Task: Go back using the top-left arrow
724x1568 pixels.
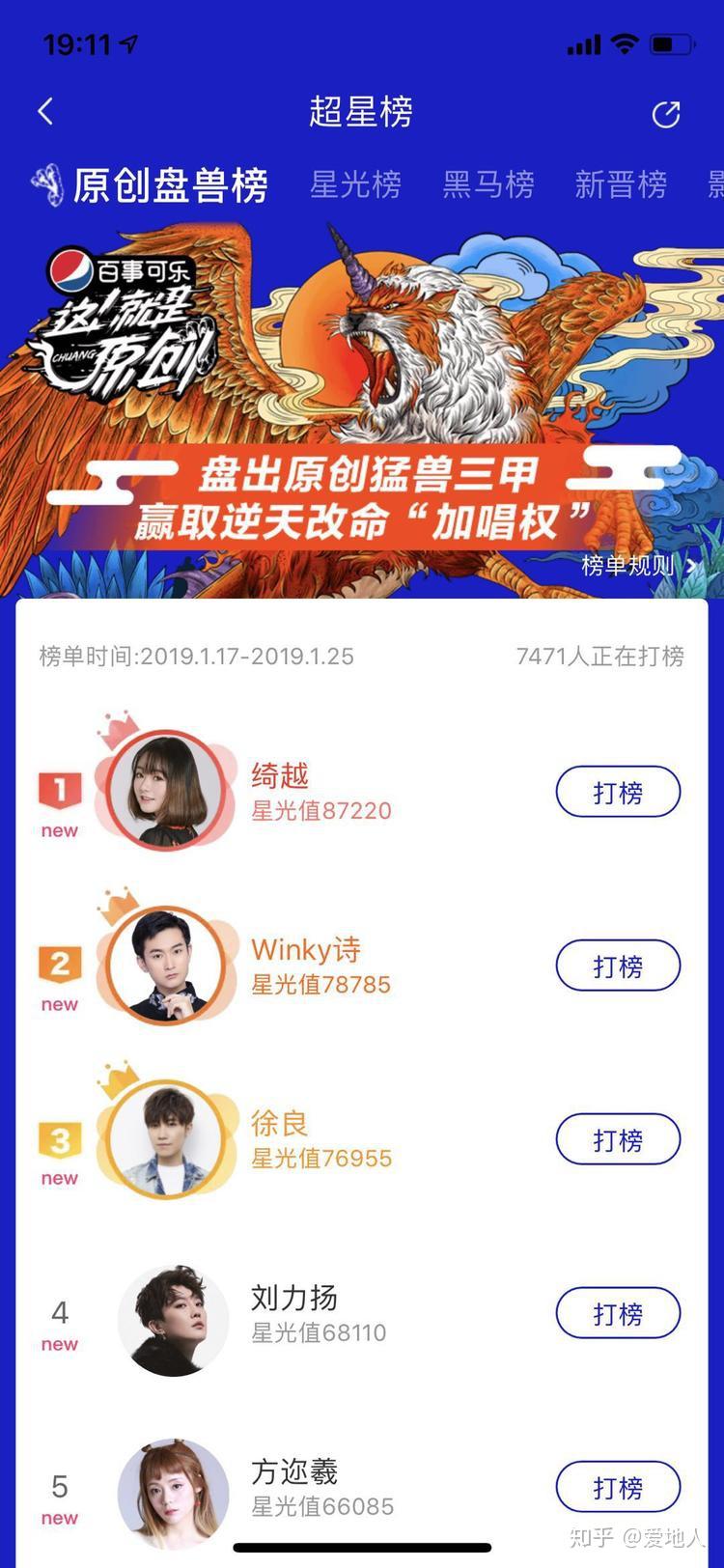Action: pyautogui.click(x=45, y=112)
